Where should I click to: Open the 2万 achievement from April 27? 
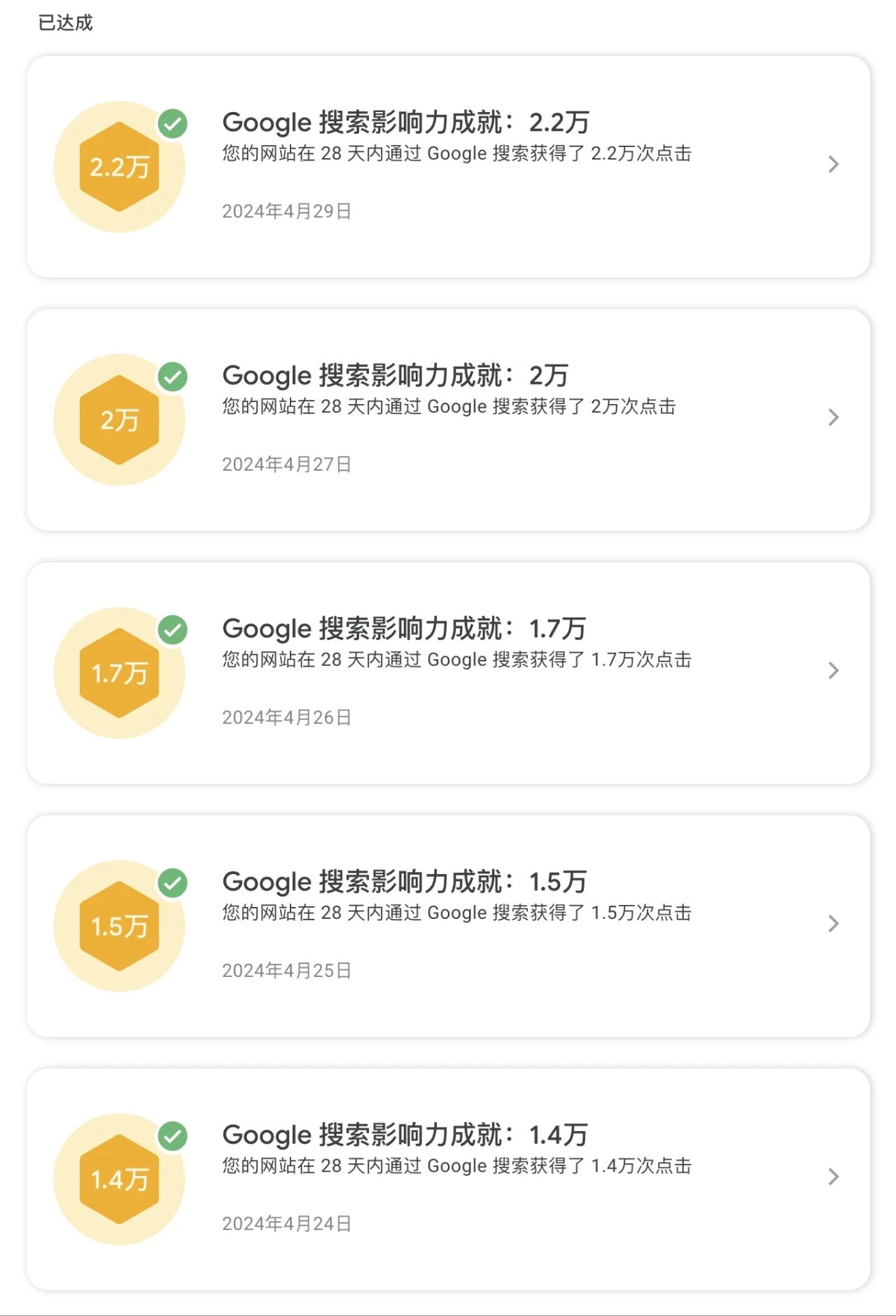(448, 420)
